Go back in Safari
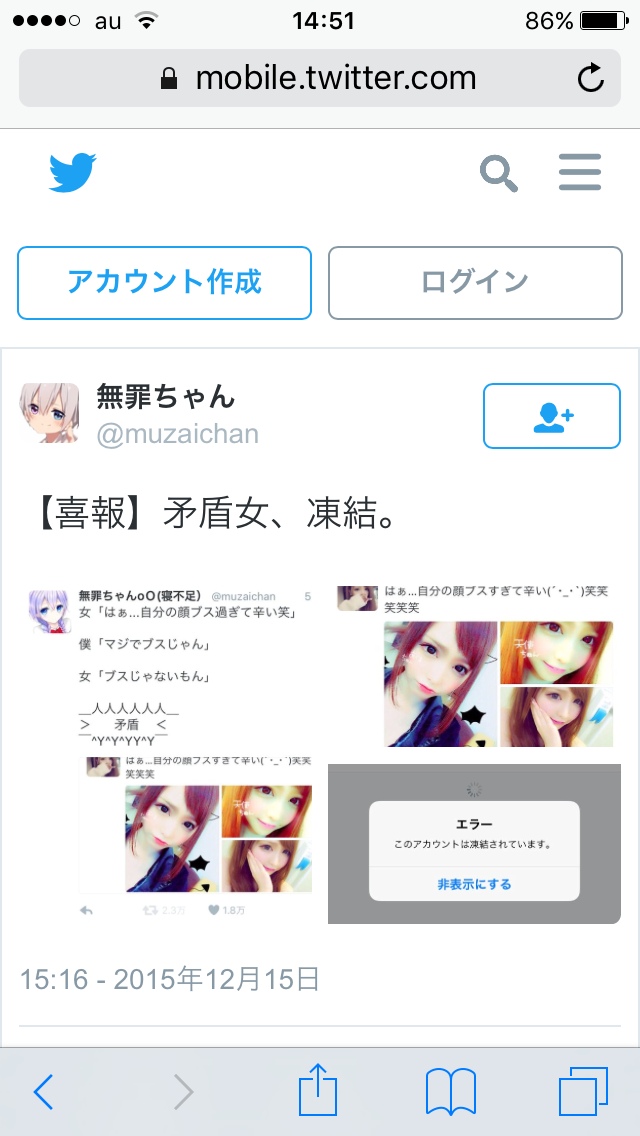The height and width of the screenshot is (1136, 640). [43, 1091]
